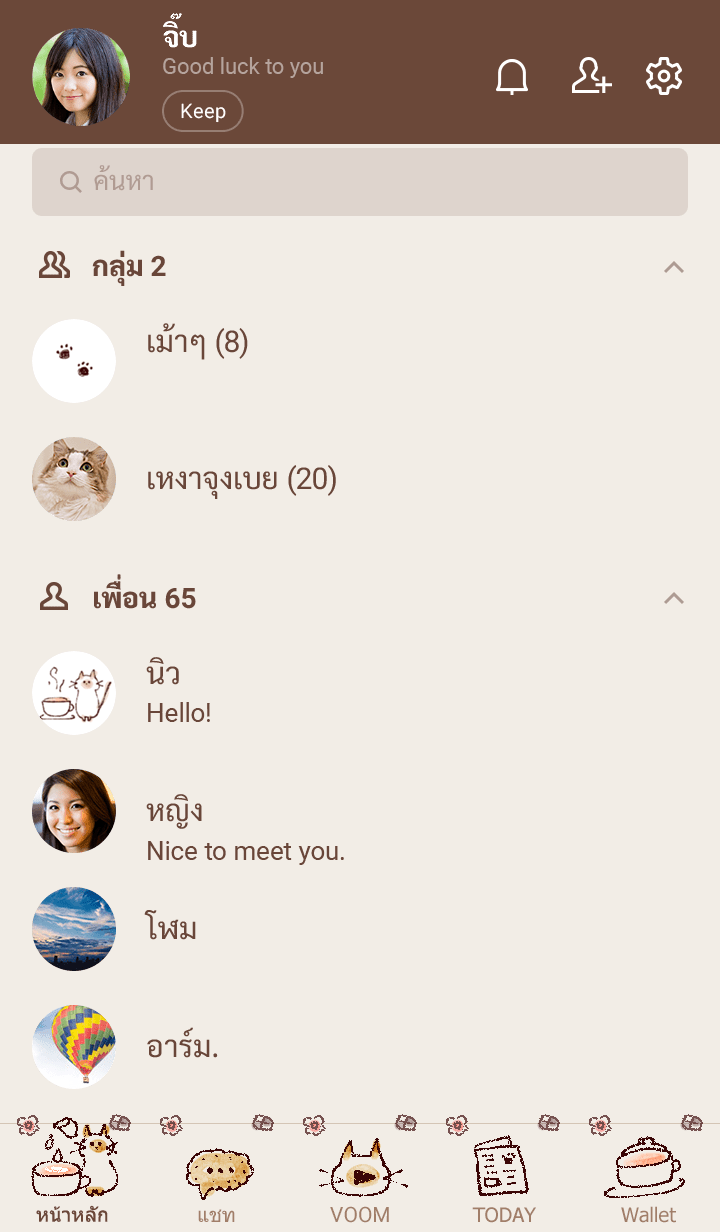Open settings gear icon
720x1232 pixels.
(664, 77)
